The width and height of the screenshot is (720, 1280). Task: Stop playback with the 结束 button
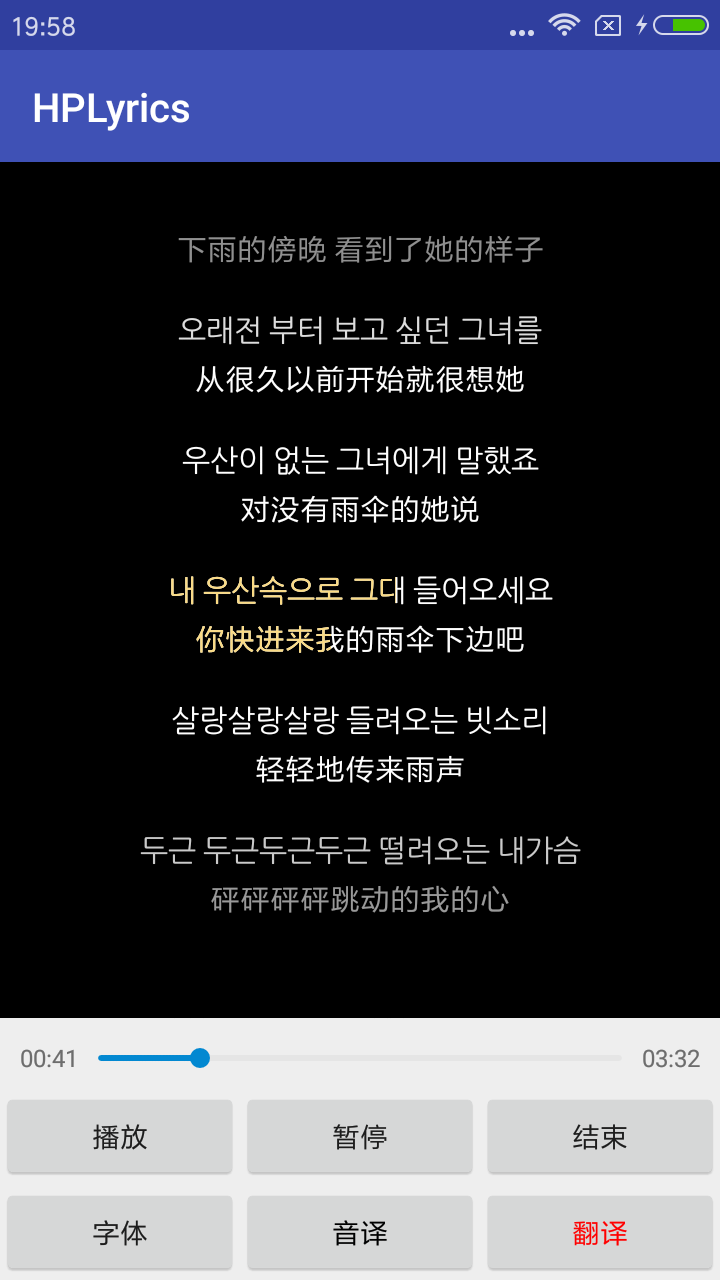600,1137
